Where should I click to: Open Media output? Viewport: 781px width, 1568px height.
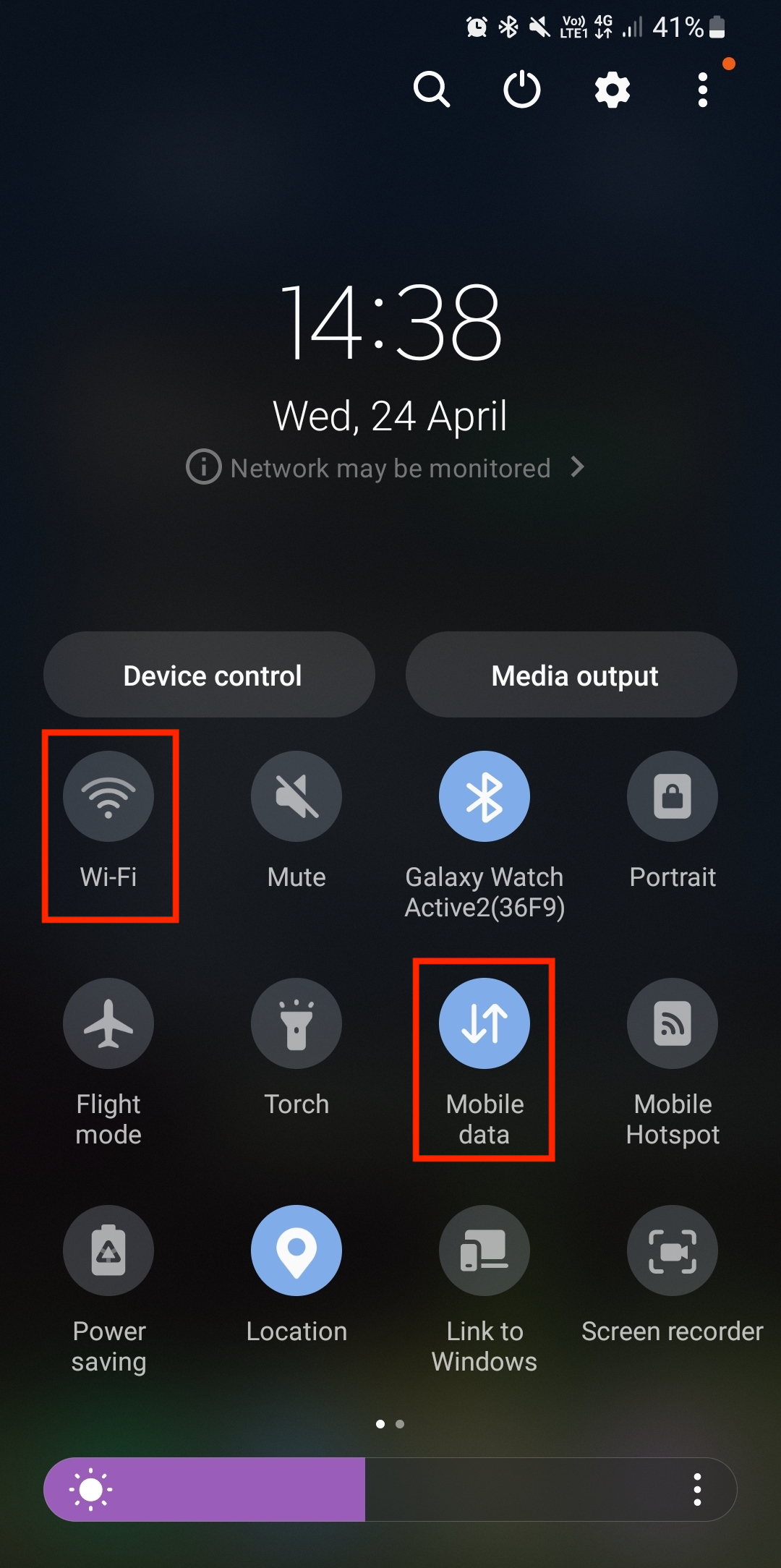[571, 675]
